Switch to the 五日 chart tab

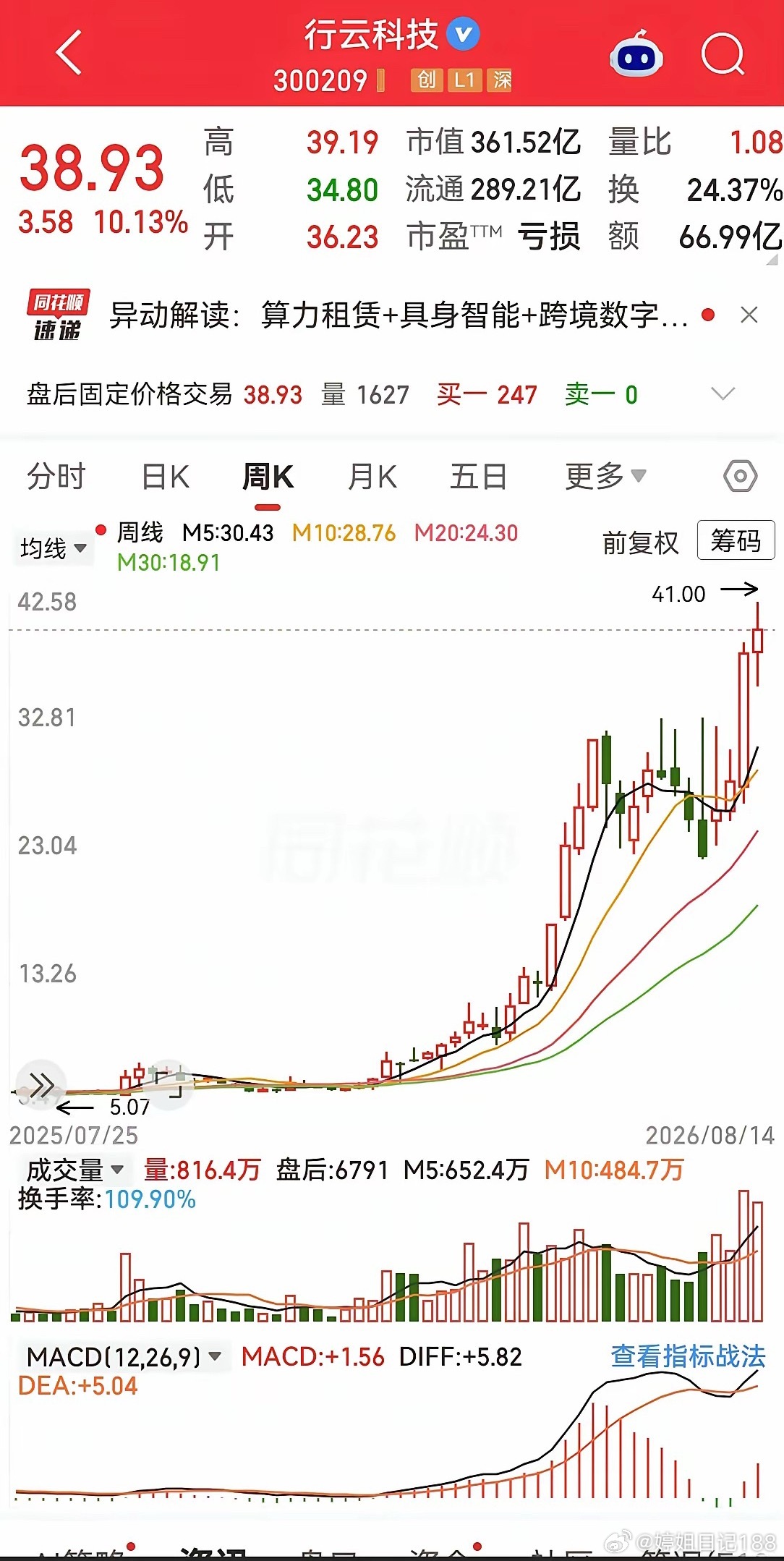coord(478,477)
